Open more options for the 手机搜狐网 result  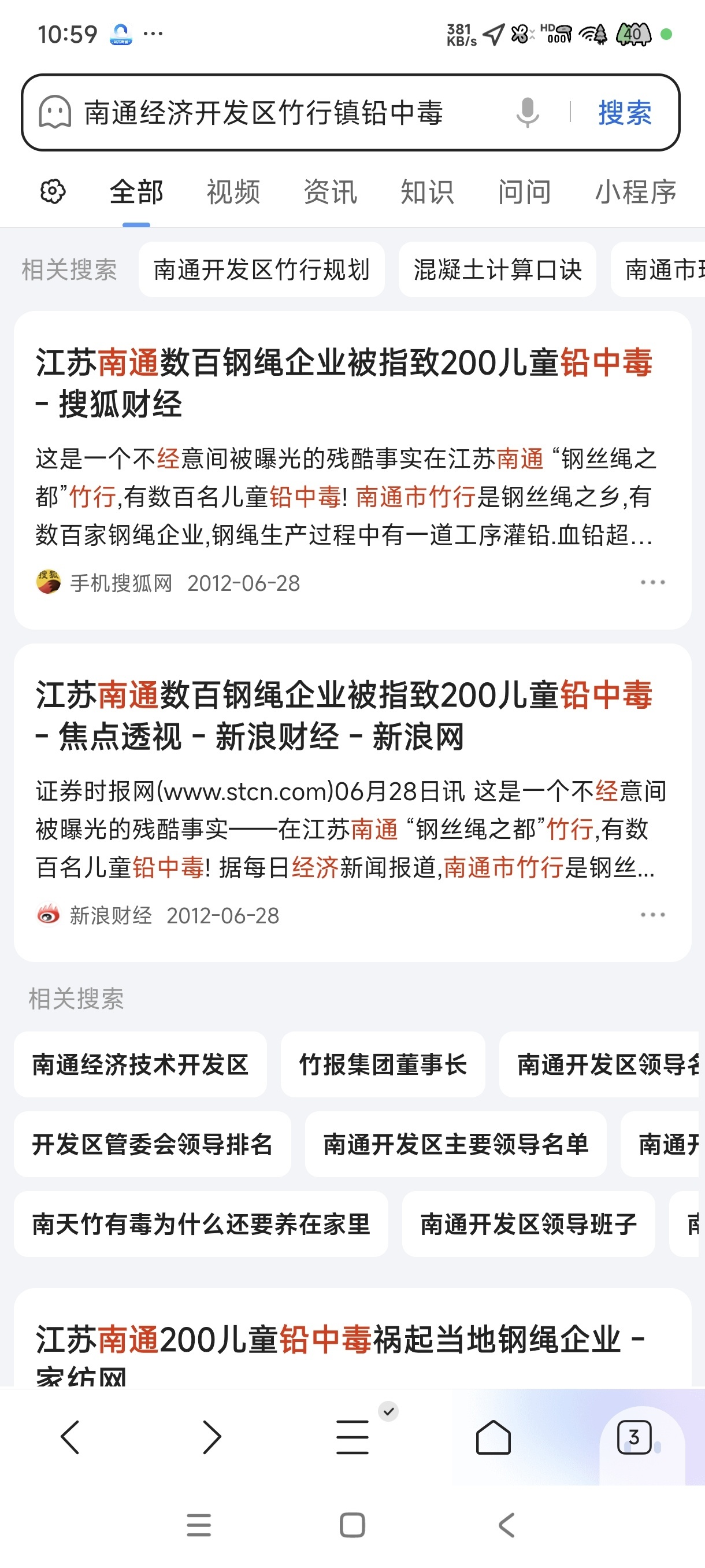(652, 583)
